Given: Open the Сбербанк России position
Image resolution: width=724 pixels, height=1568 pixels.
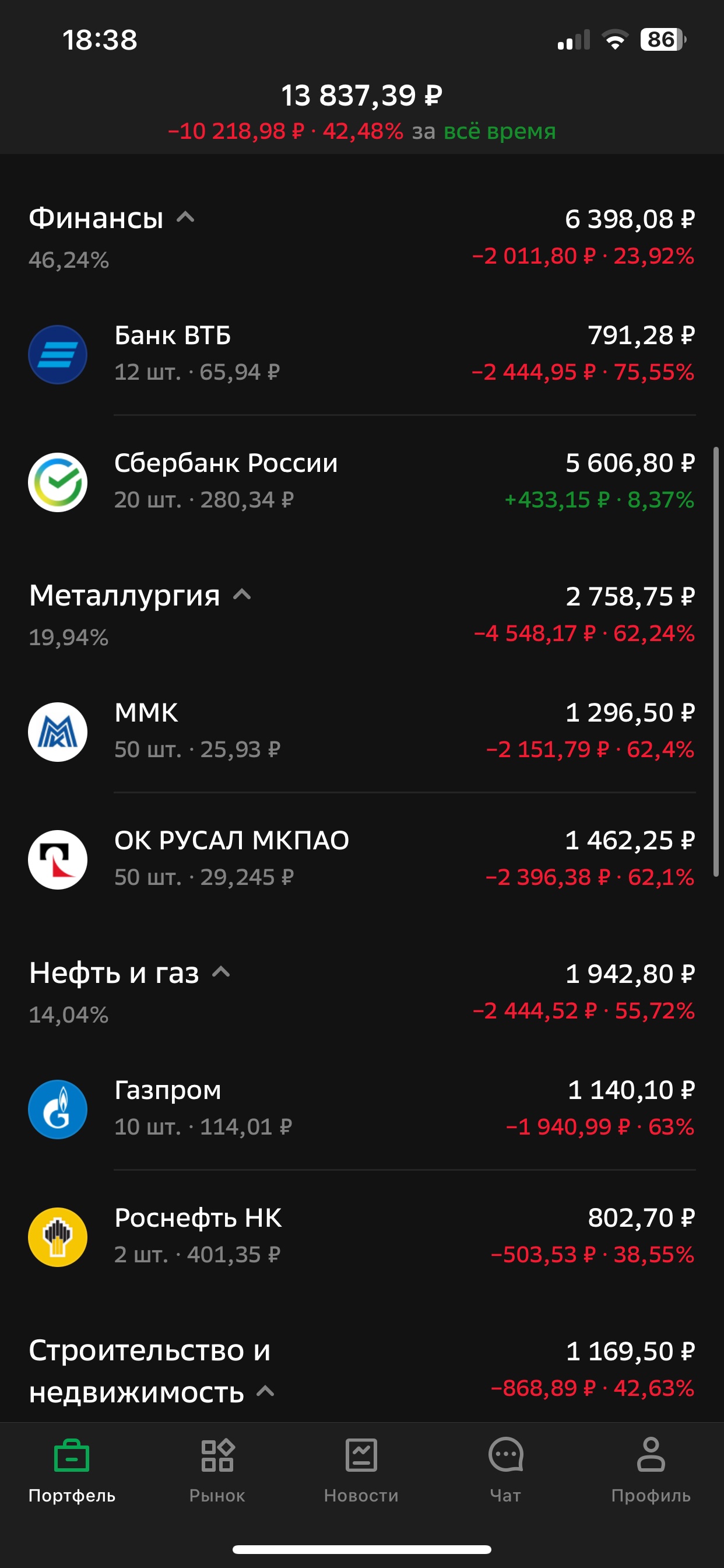Looking at the screenshot, I should (361, 481).
